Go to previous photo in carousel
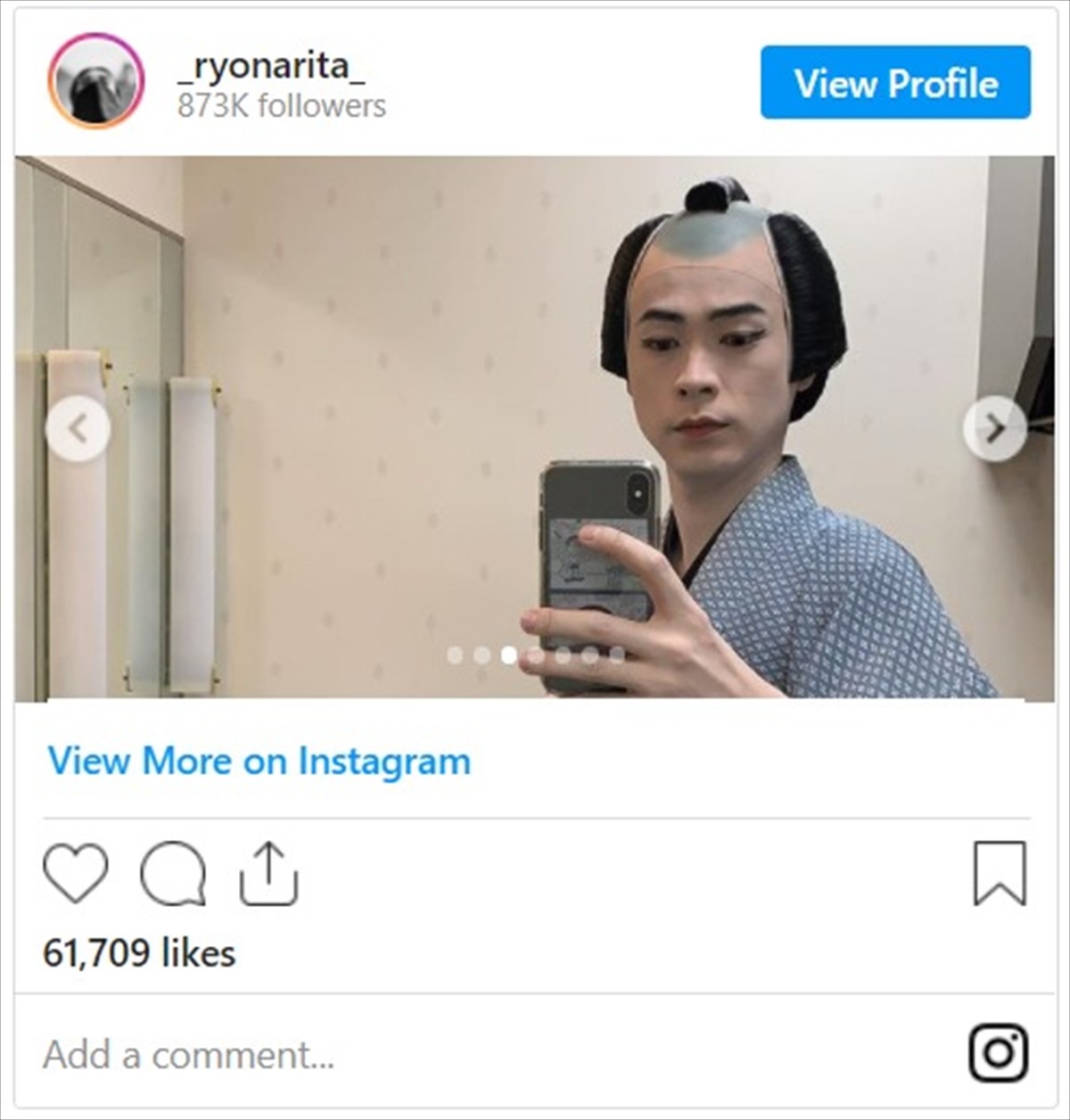 click(78, 430)
